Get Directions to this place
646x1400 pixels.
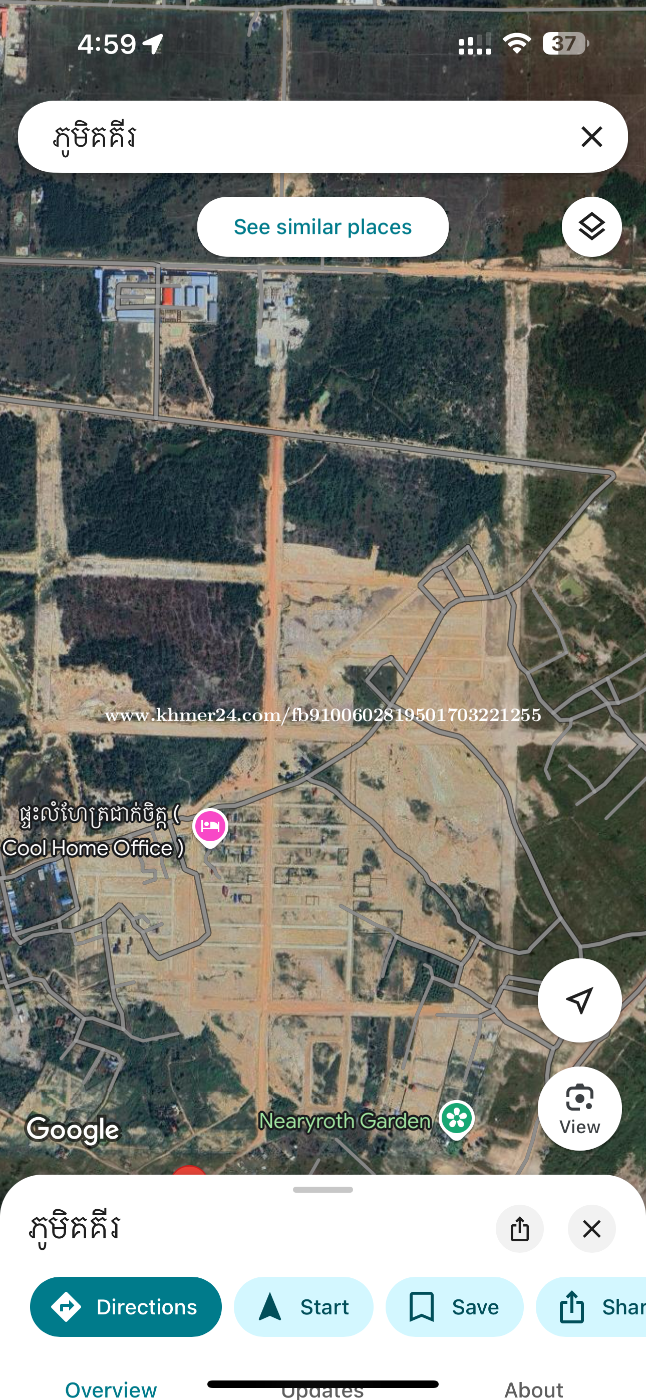coord(126,1307)
